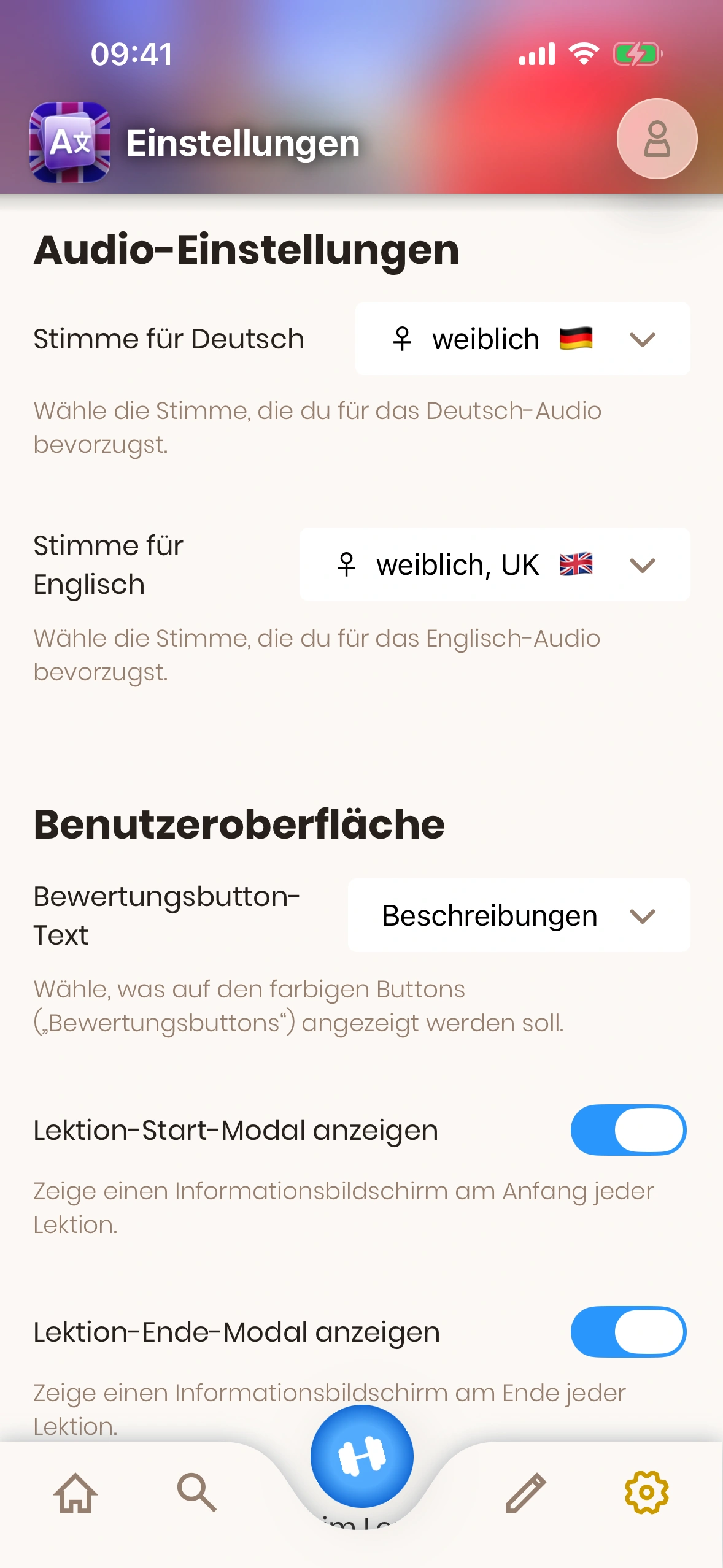Toggle Lektion-Start-Modal anzeigen switch

(x=628, y=1130)
